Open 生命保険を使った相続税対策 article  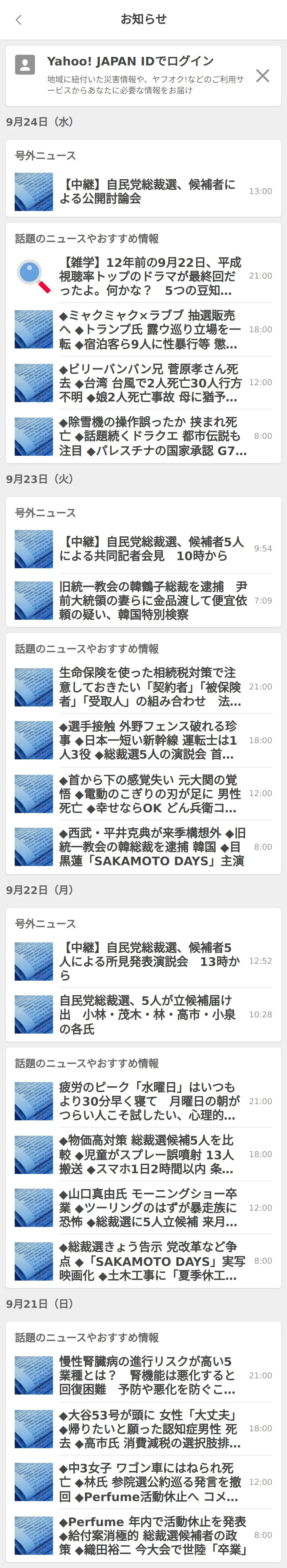coord(146,687)
